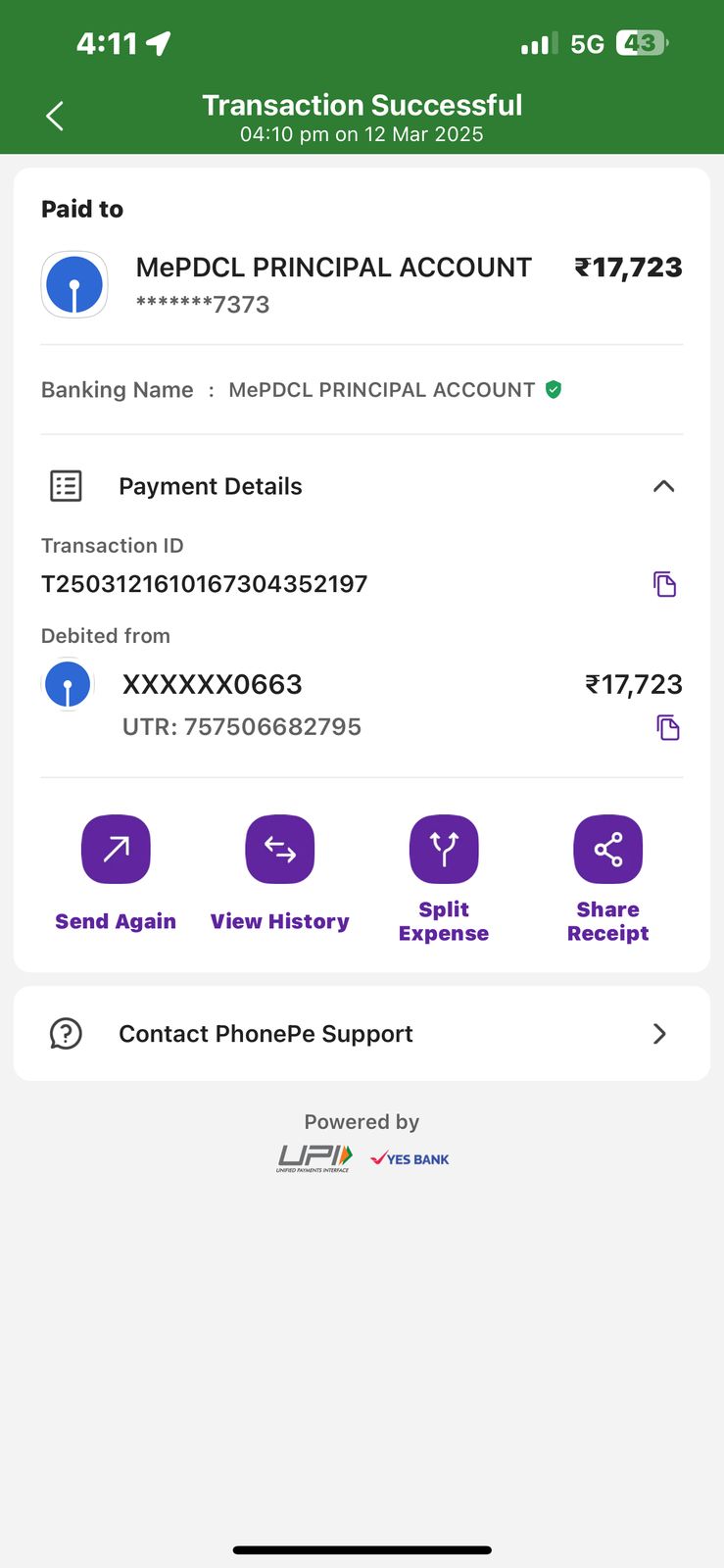Collapse the Payment Details section
Screen dimensions: 724x1568
tap(663, 486)
